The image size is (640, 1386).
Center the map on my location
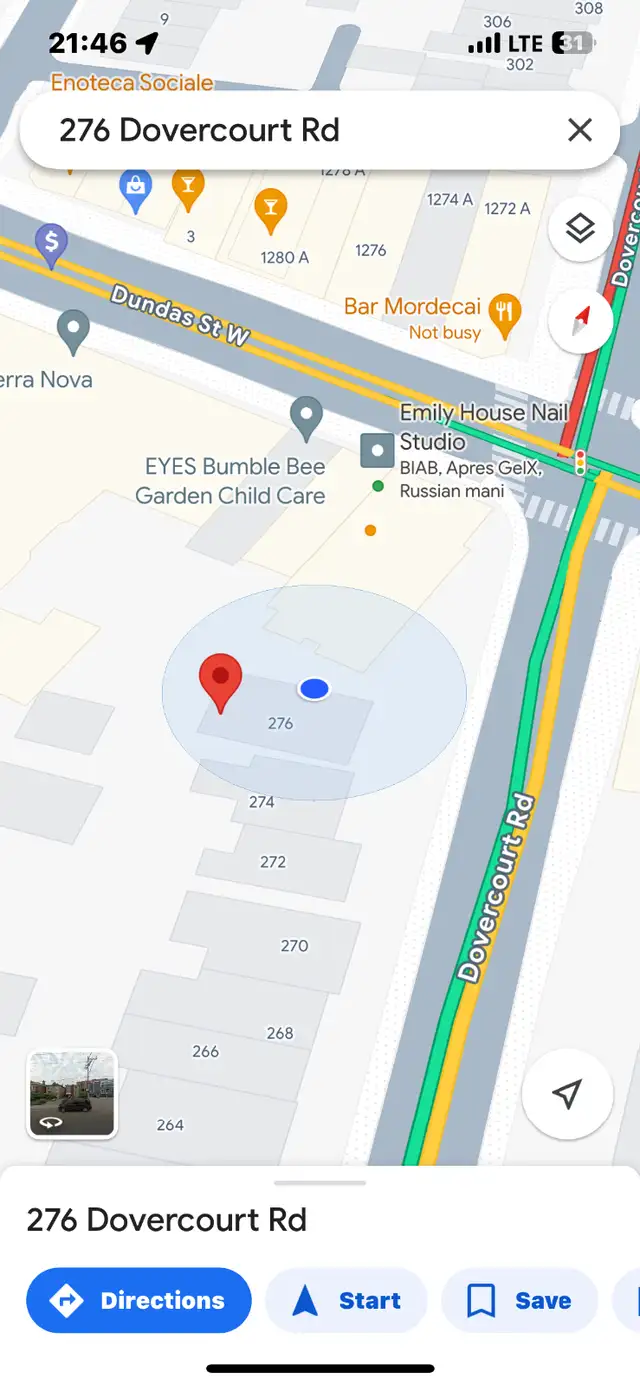[x=567, y=1094]
